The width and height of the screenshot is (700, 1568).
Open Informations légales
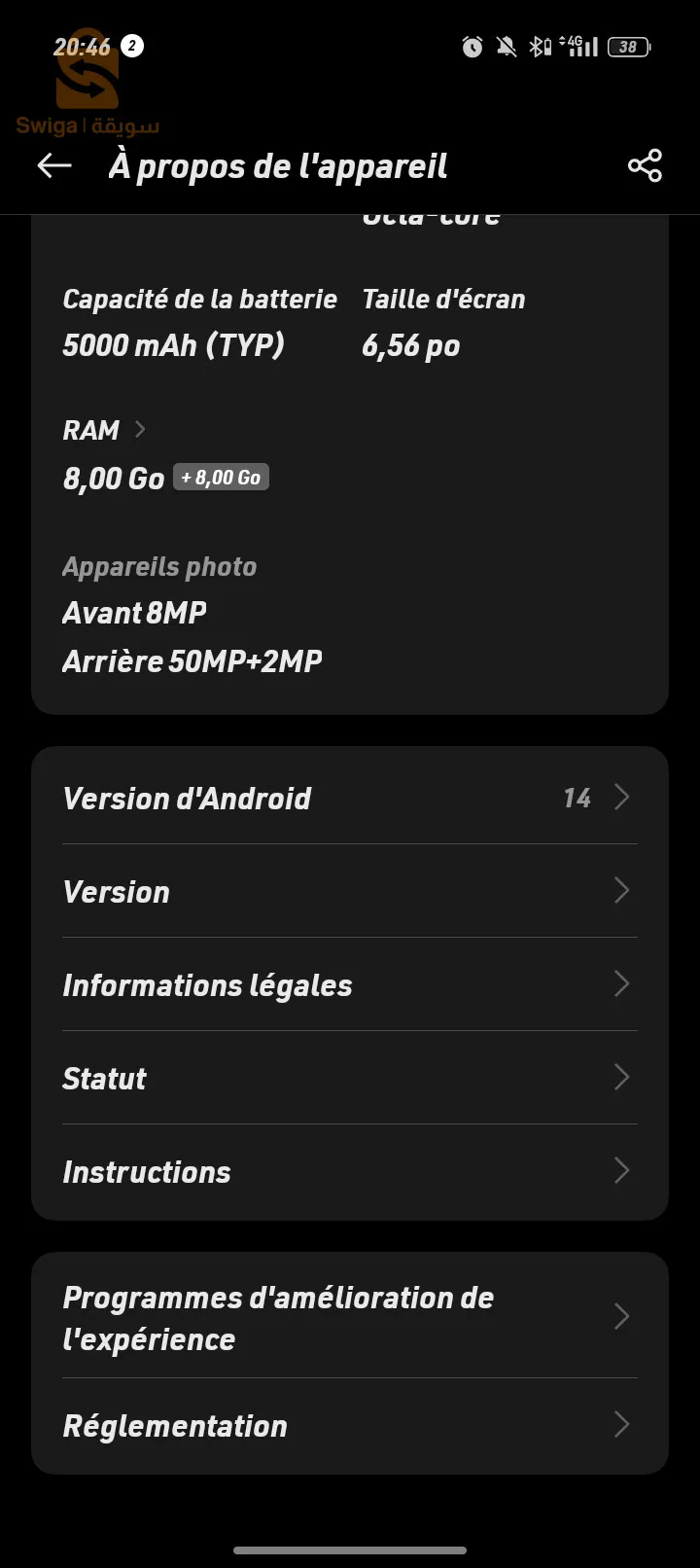(207, 984)
